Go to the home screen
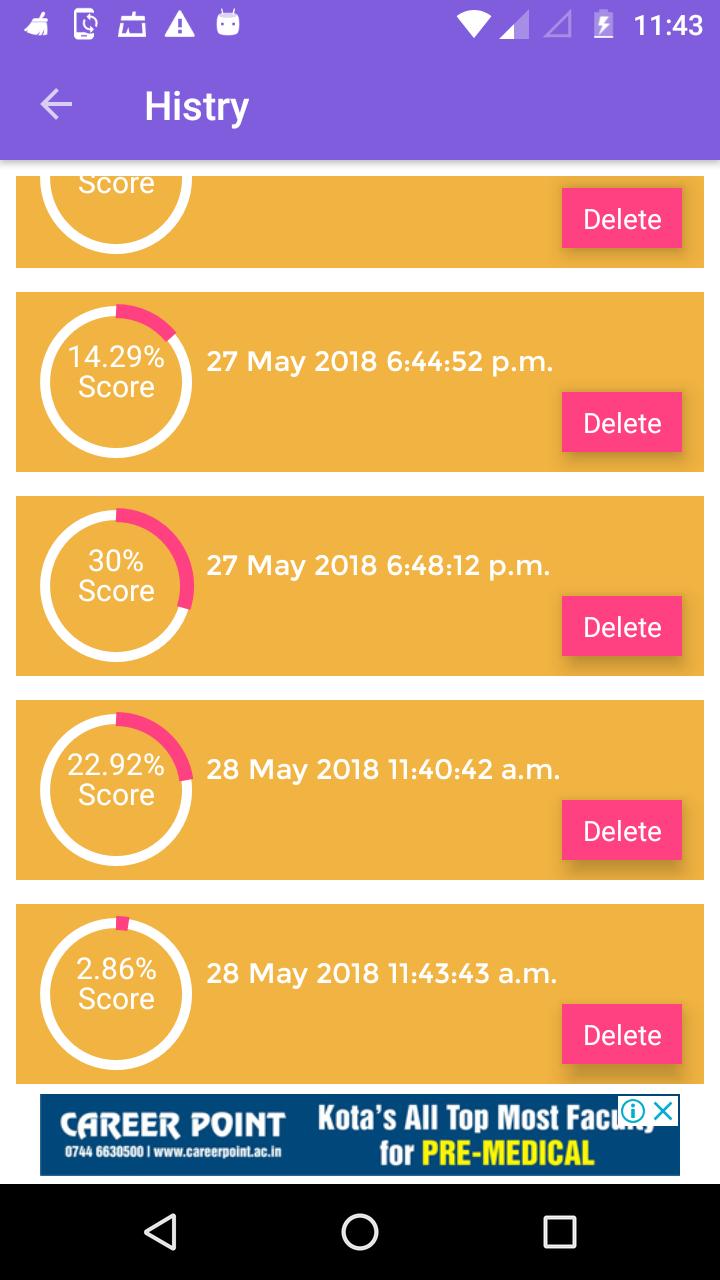This screenshot has height=1280, width=720. click(360, 1232)
